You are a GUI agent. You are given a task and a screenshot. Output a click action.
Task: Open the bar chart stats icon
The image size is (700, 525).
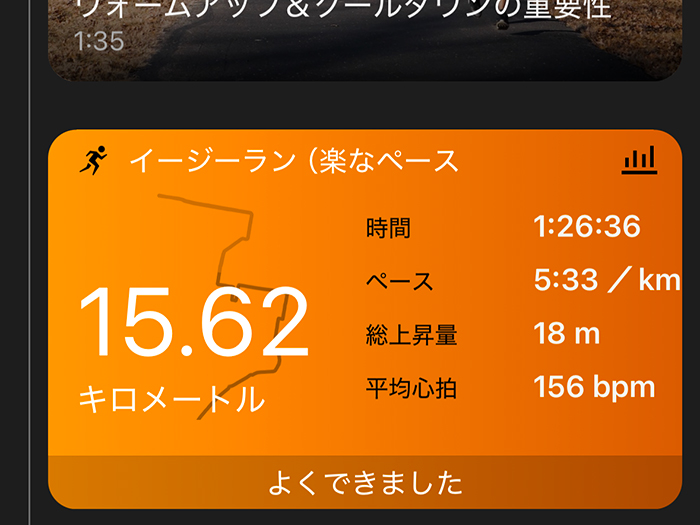(x=639, y=160)
